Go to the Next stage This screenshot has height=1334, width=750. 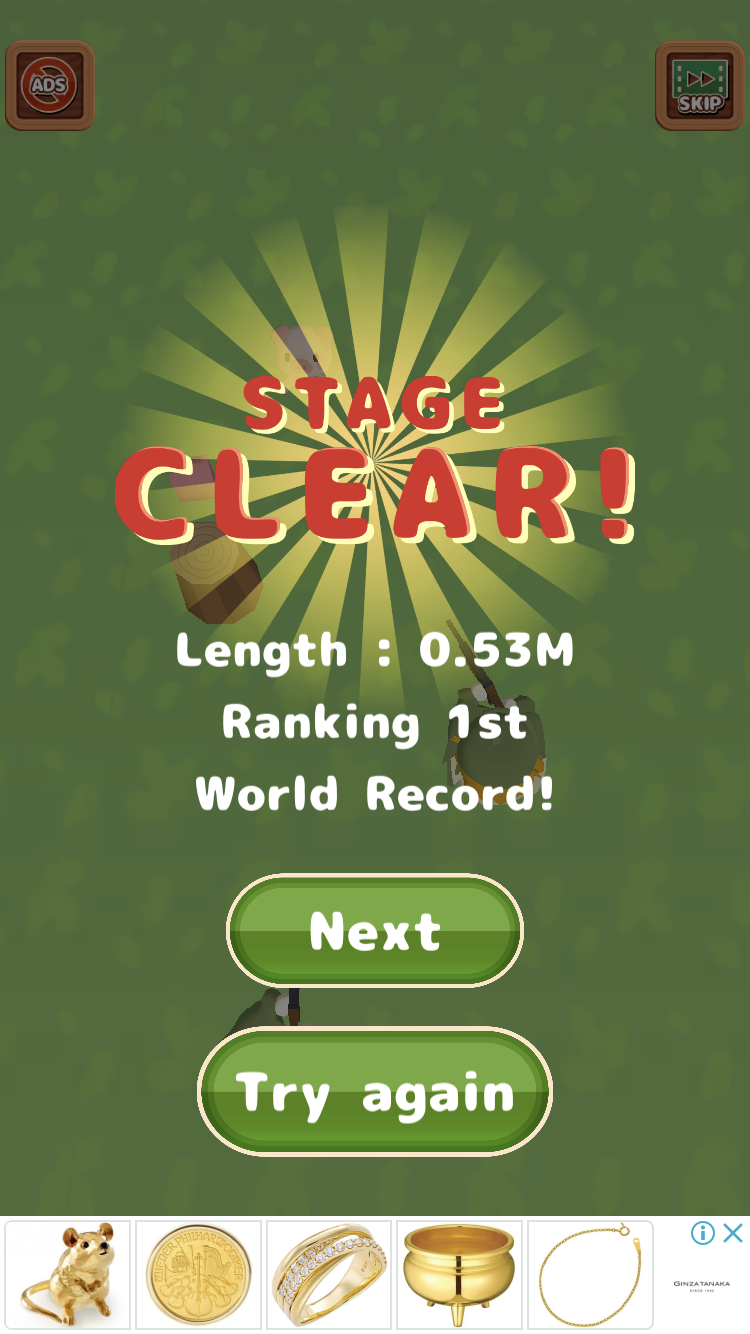[375, 930]
